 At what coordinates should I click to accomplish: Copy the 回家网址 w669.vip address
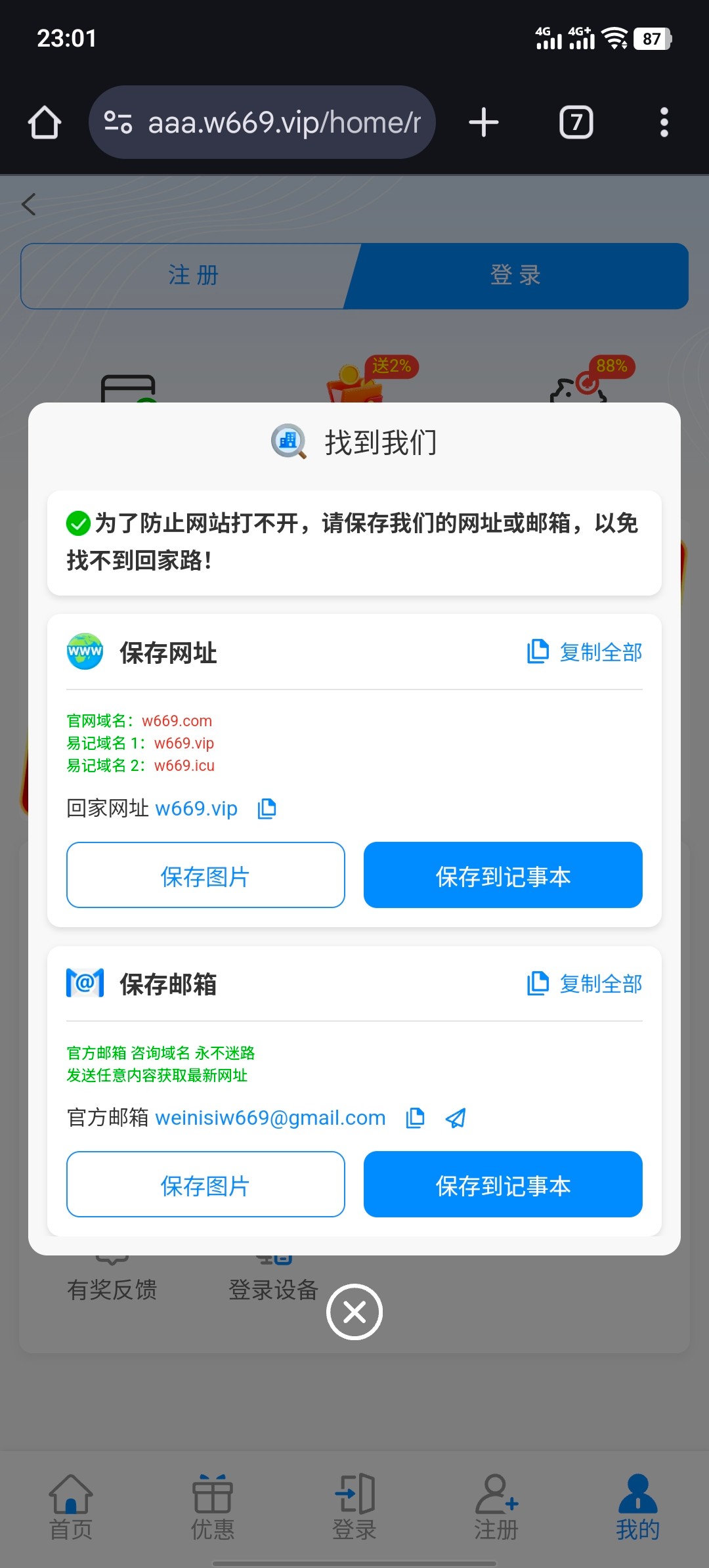(x=267, y=808)
